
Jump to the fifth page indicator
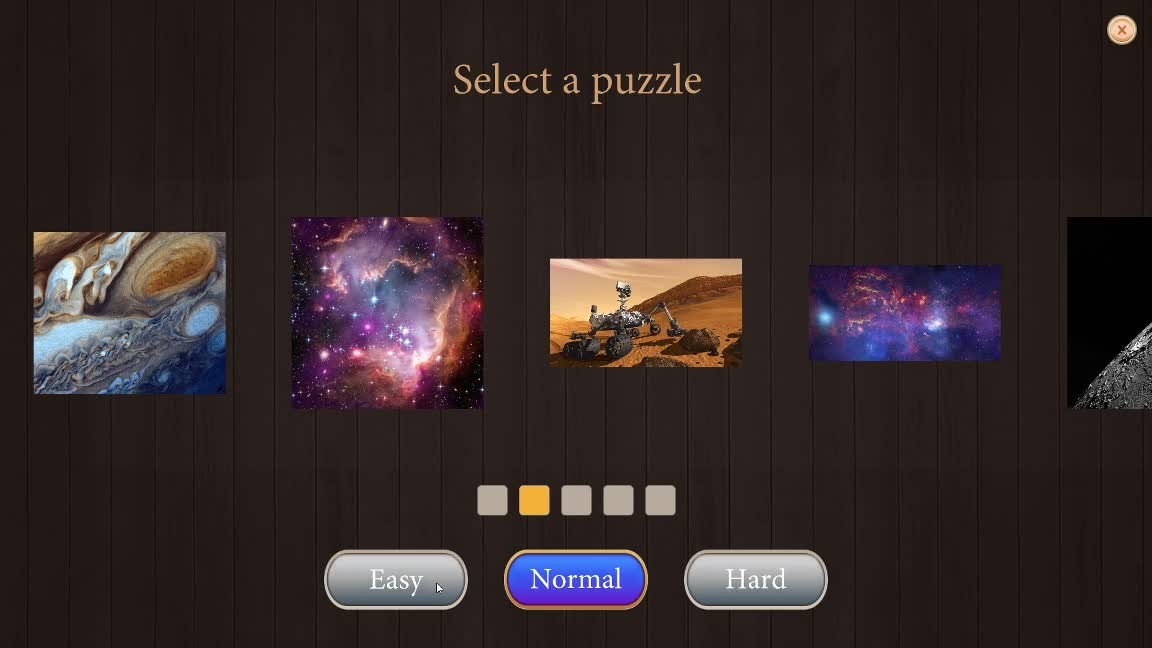[660, 500]
